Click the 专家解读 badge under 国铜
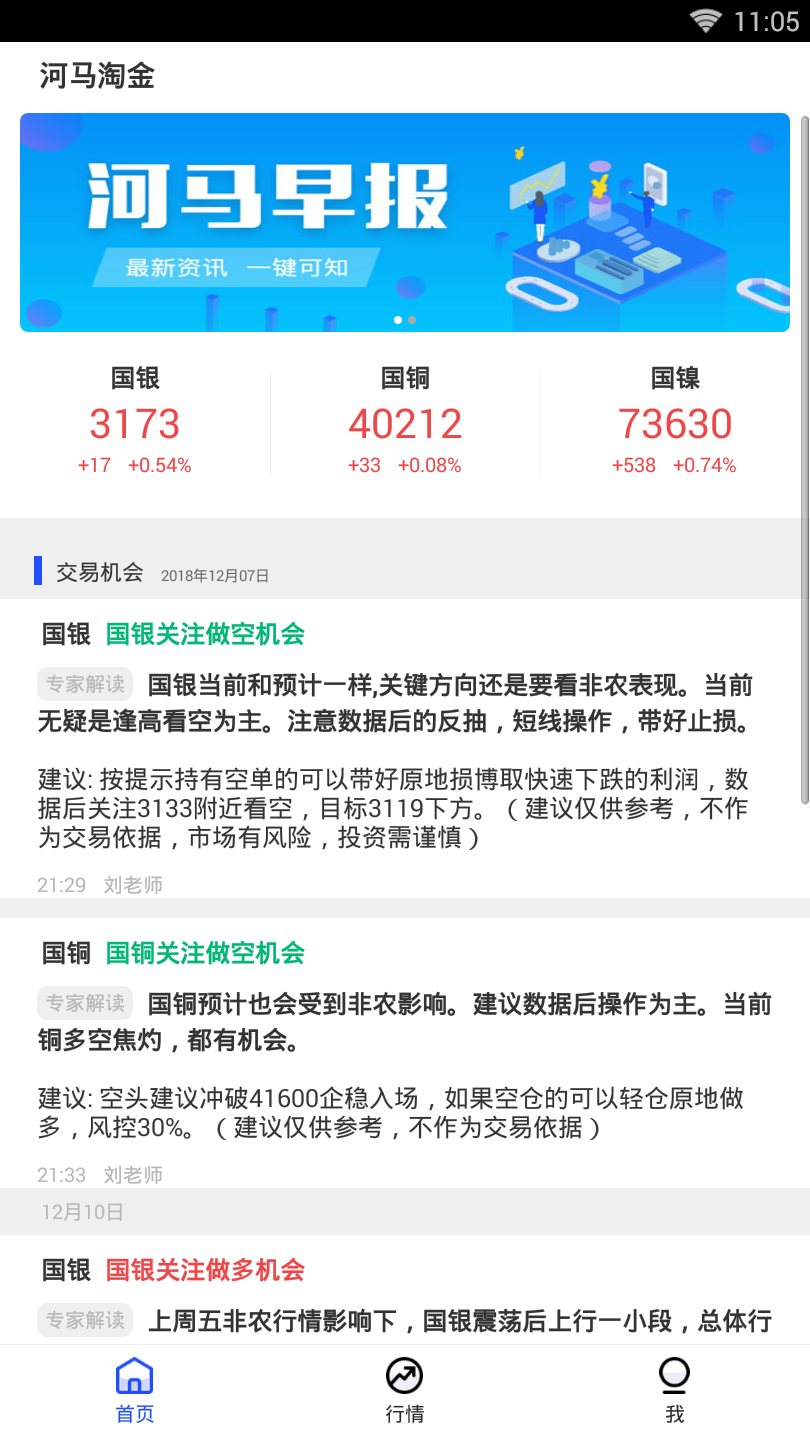 (84, 1002)
